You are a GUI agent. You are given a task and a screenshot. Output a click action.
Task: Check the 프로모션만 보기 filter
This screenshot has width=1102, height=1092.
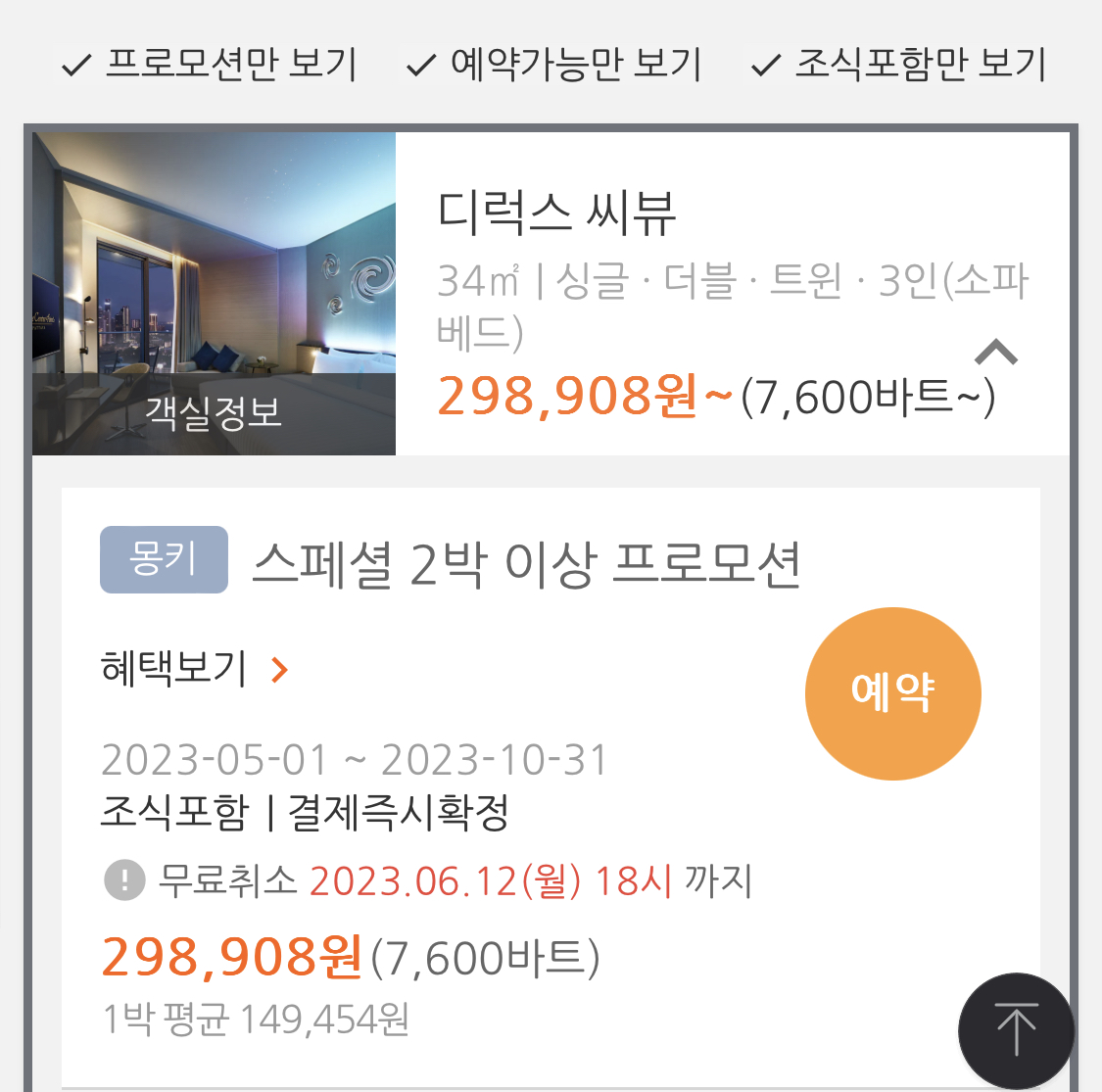210,65
